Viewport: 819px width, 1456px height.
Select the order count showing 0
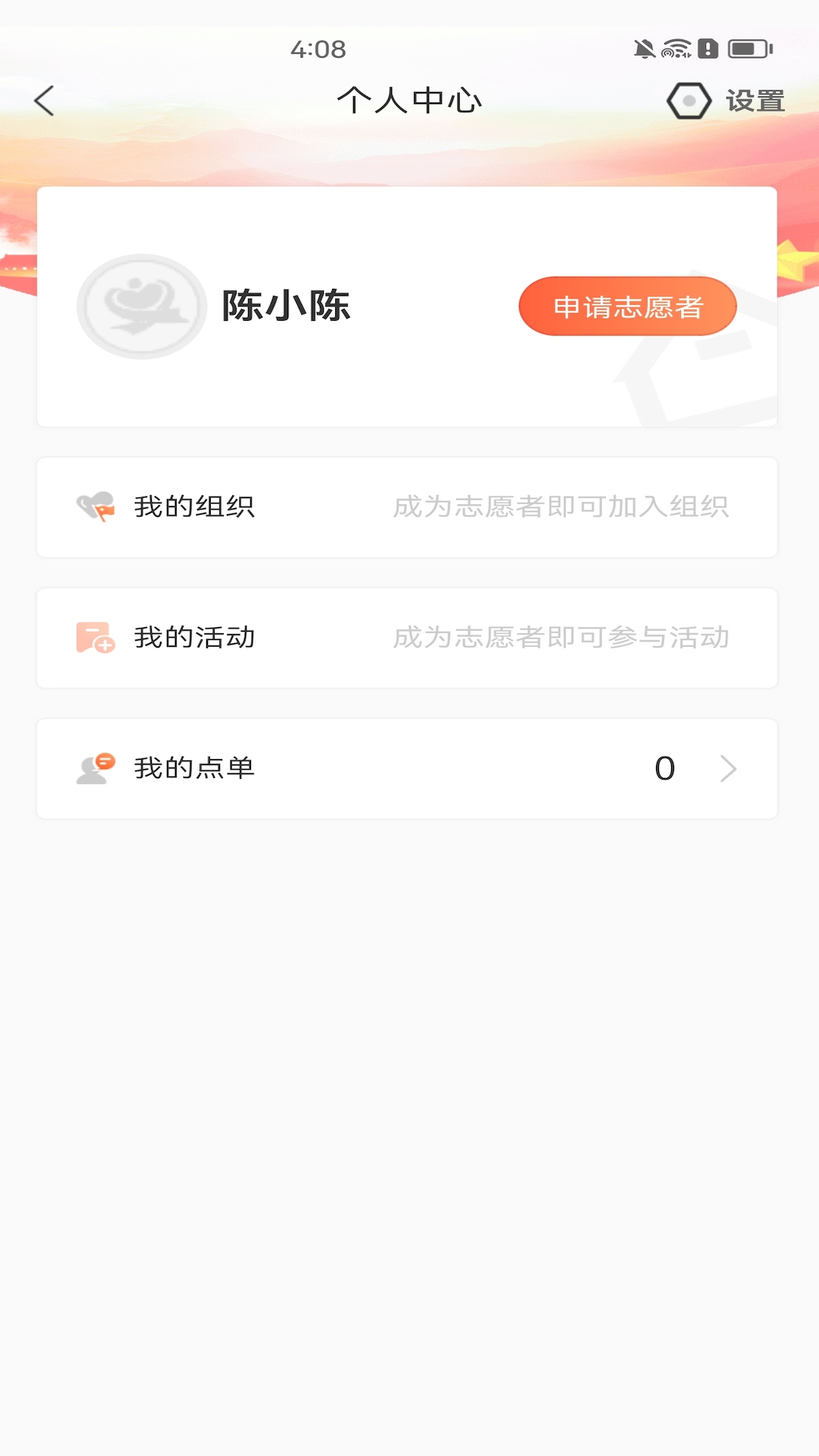(665, 768)
